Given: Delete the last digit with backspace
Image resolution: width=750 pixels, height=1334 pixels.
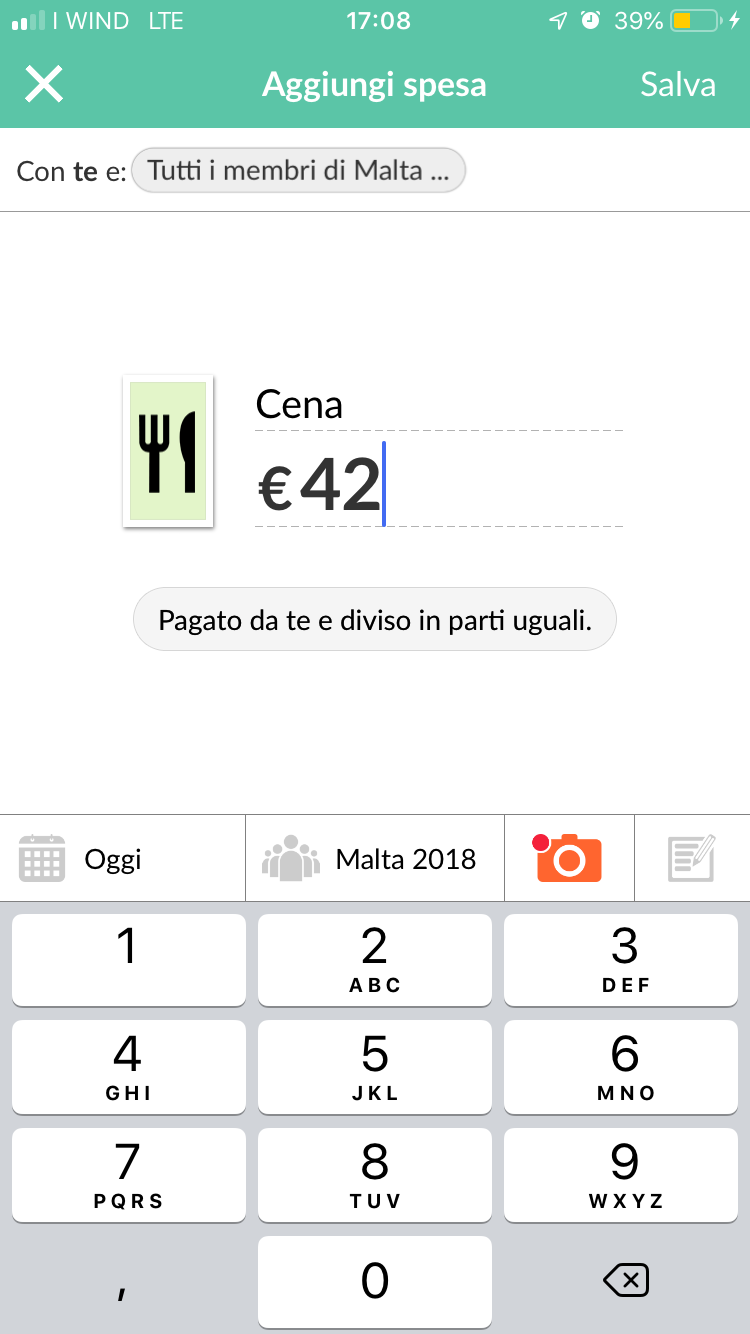Looking at the screenshot, I should 626,1280.
